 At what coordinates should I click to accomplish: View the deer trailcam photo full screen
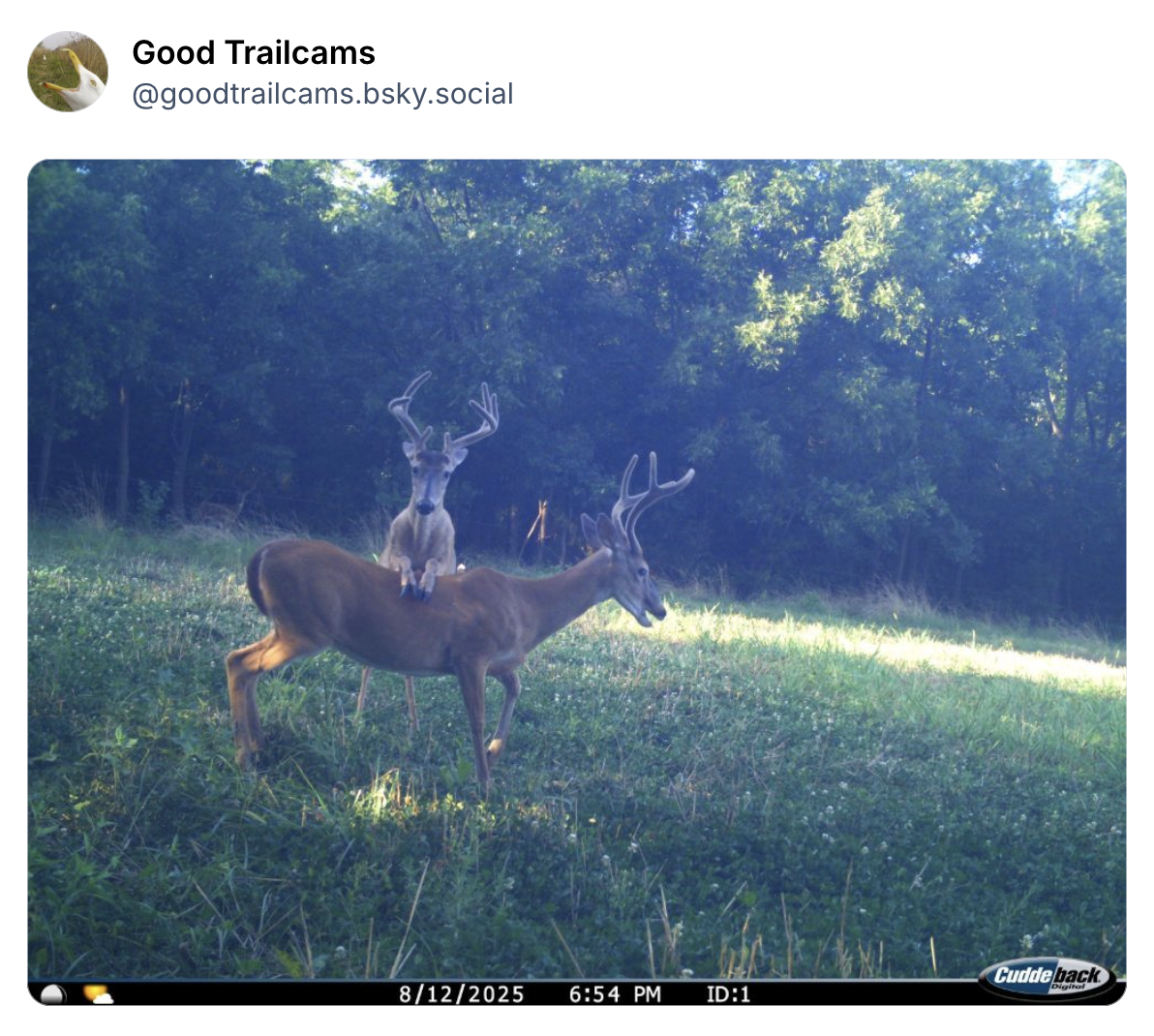(577, 581)
